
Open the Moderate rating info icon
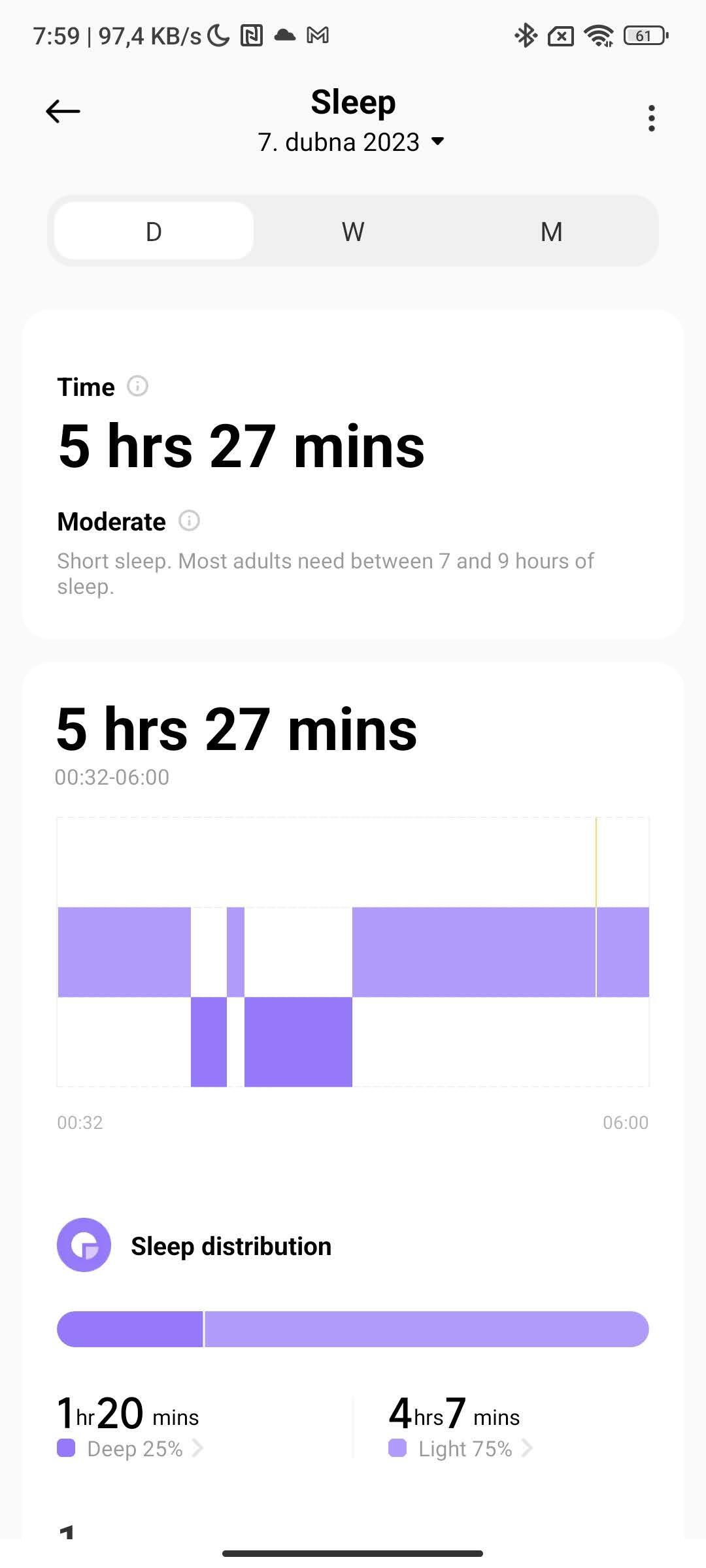189,521
